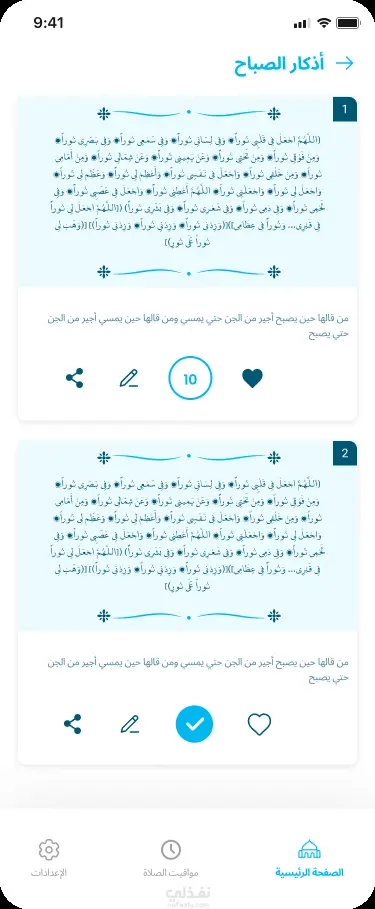Viewport: 375px width, 909px height.
Task: Tap the completed checkmark on card 2
Action: 194,723
